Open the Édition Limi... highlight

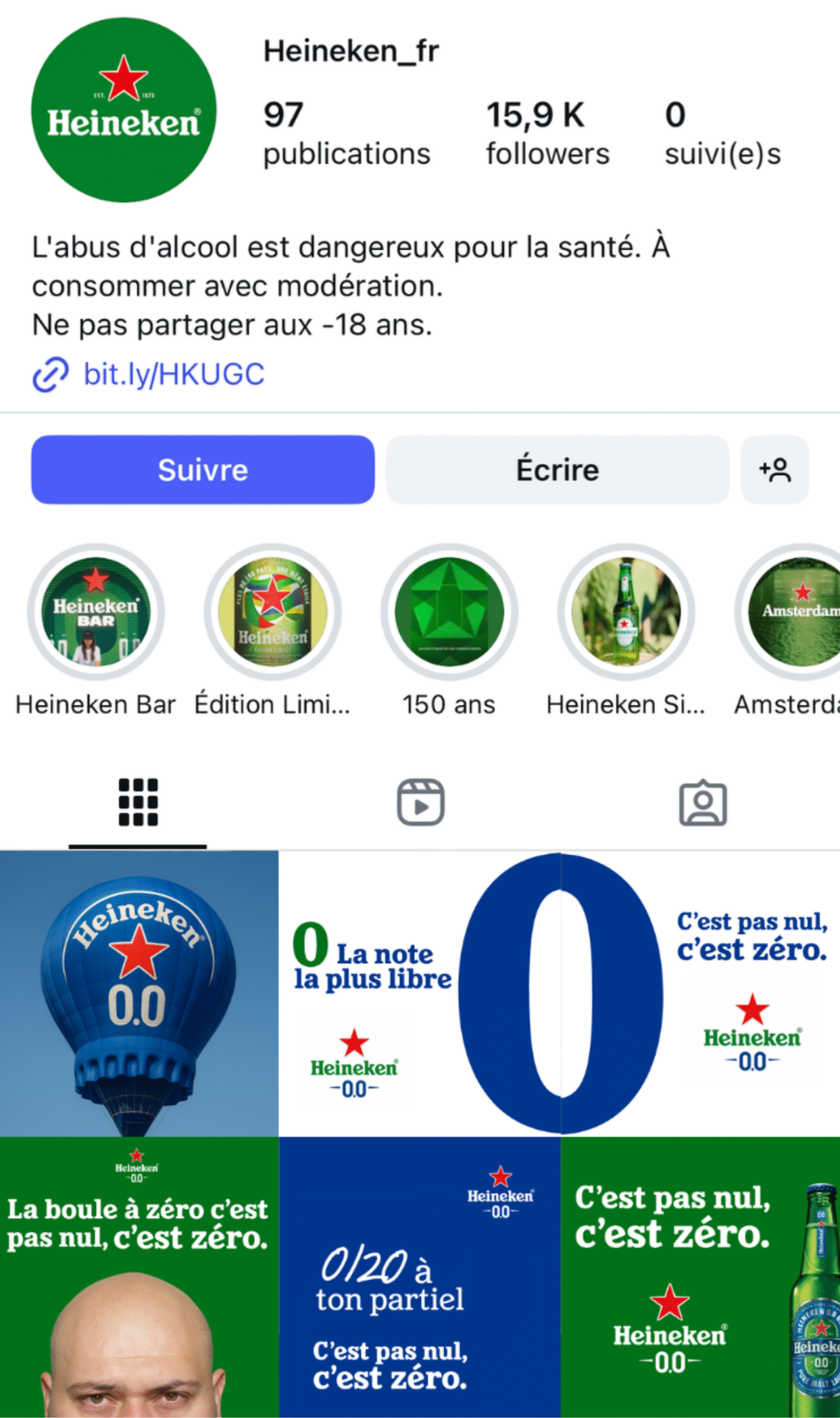[272, 612]
